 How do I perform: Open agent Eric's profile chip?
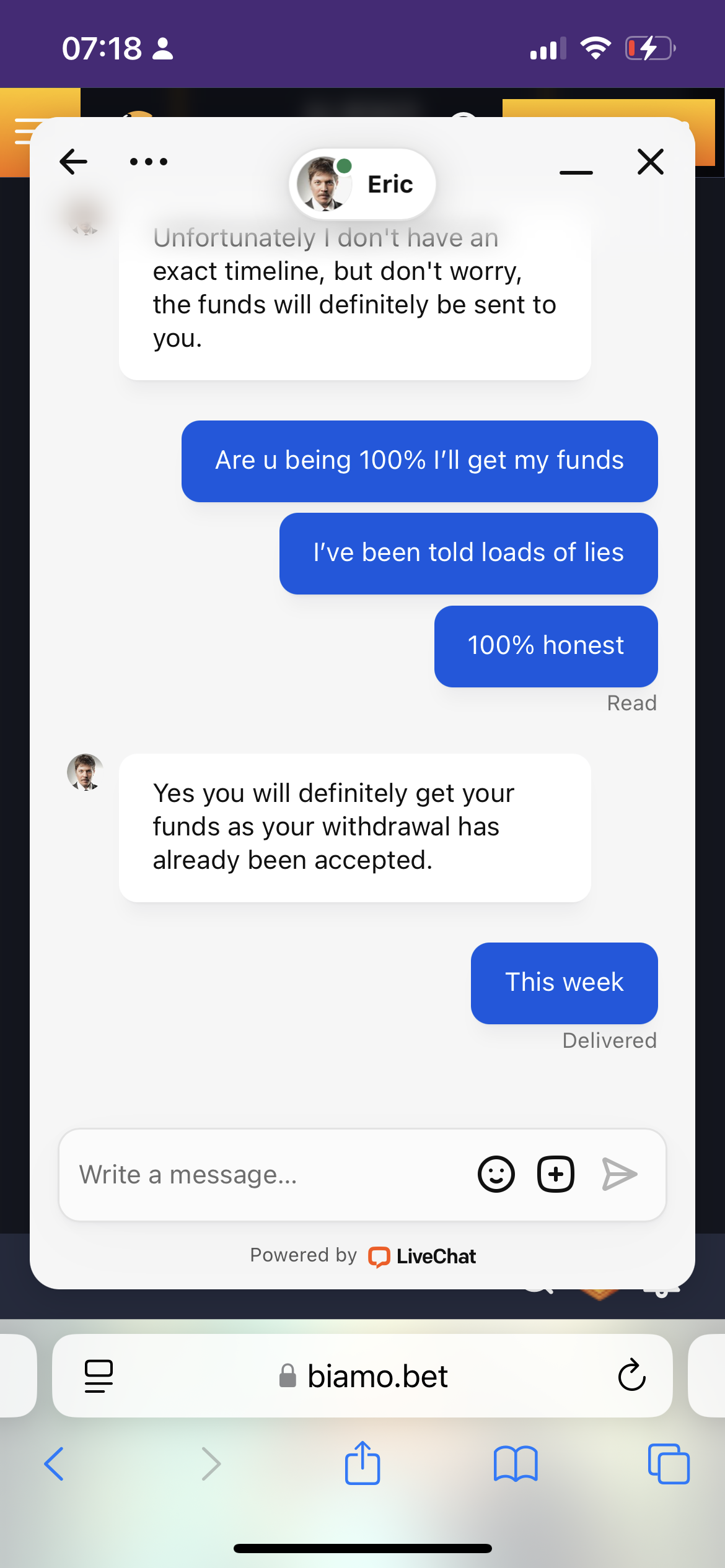click(x=362, y=184)
